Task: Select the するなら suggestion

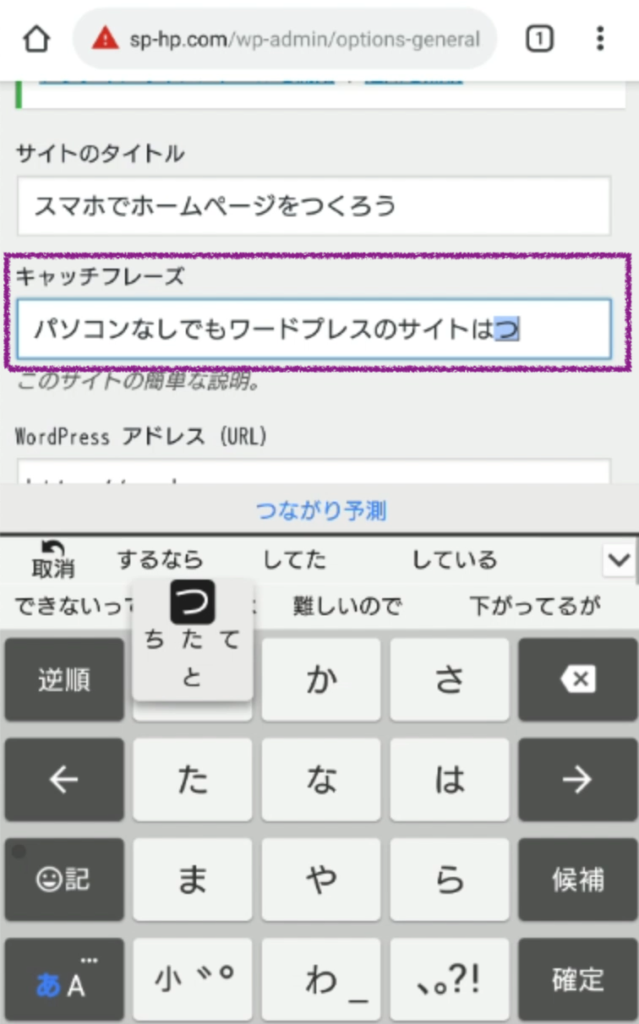Action: click(160, 560)
